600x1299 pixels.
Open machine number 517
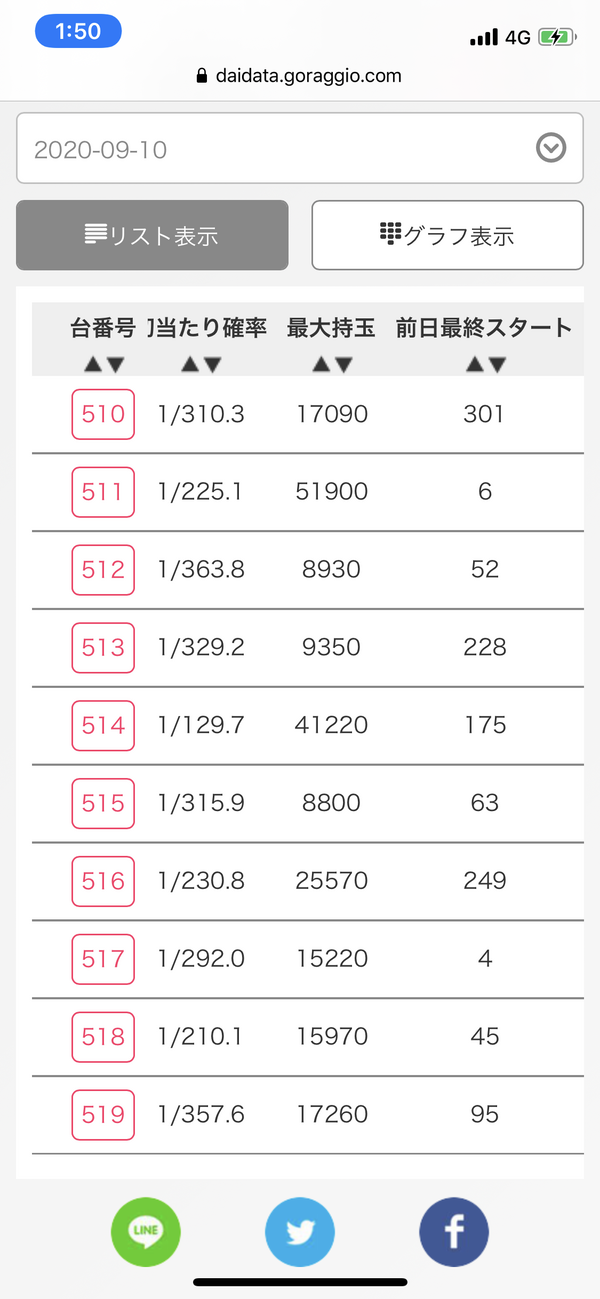click(103, 960)
